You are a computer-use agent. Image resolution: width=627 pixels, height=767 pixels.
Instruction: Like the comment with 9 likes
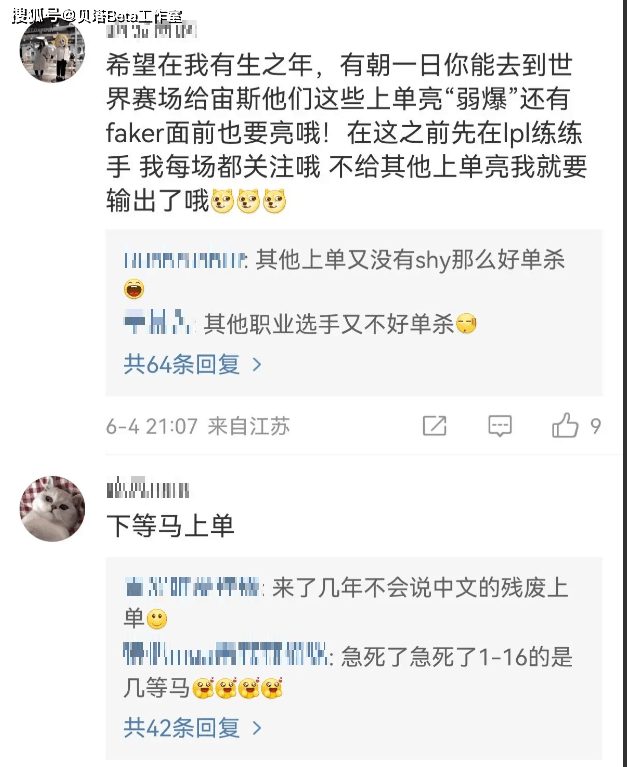566,426
